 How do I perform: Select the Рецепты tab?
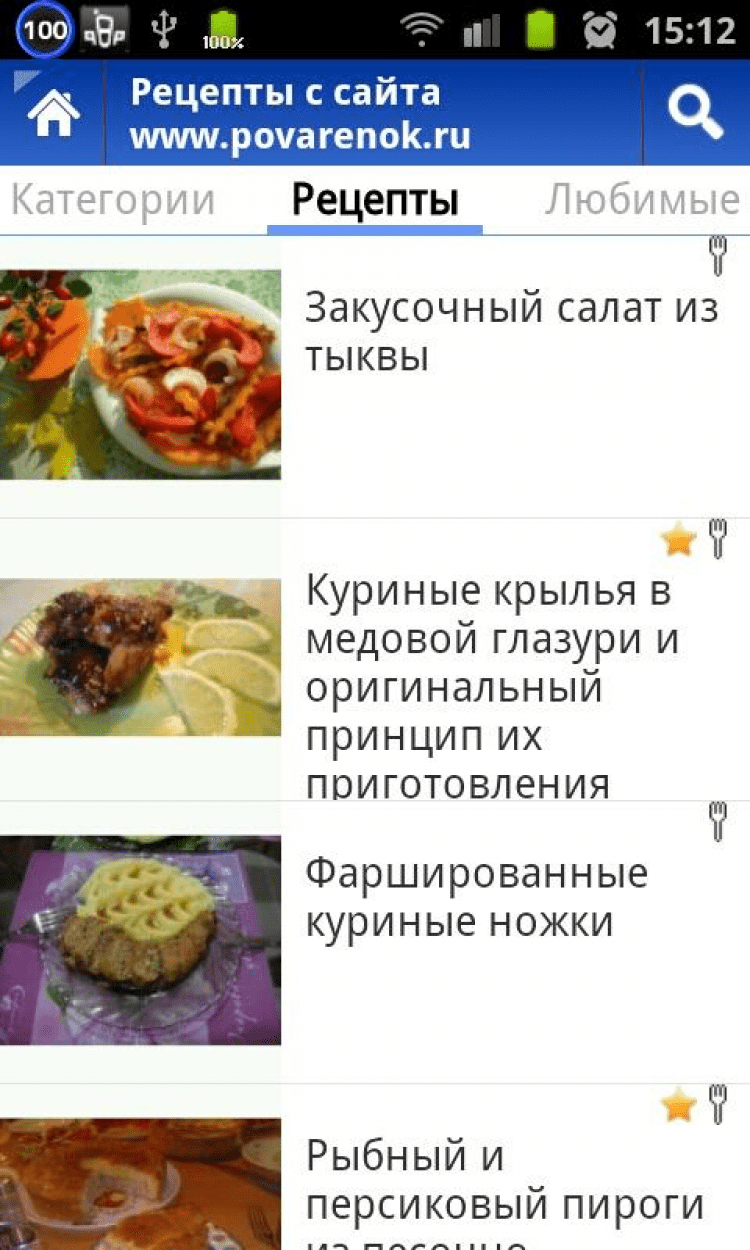(x=375, y=200)
